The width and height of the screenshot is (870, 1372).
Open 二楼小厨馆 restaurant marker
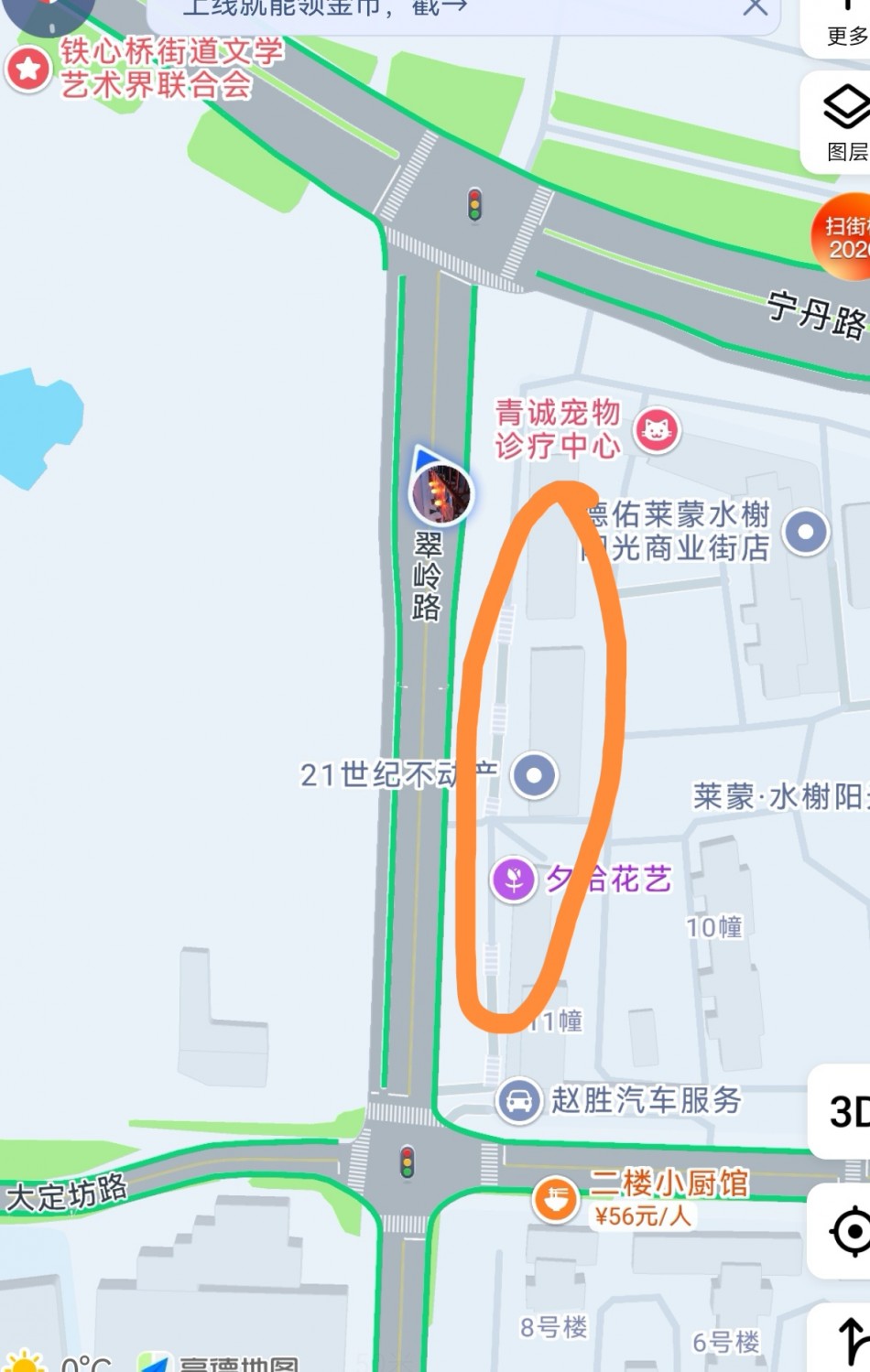(x=556, y=1198)
